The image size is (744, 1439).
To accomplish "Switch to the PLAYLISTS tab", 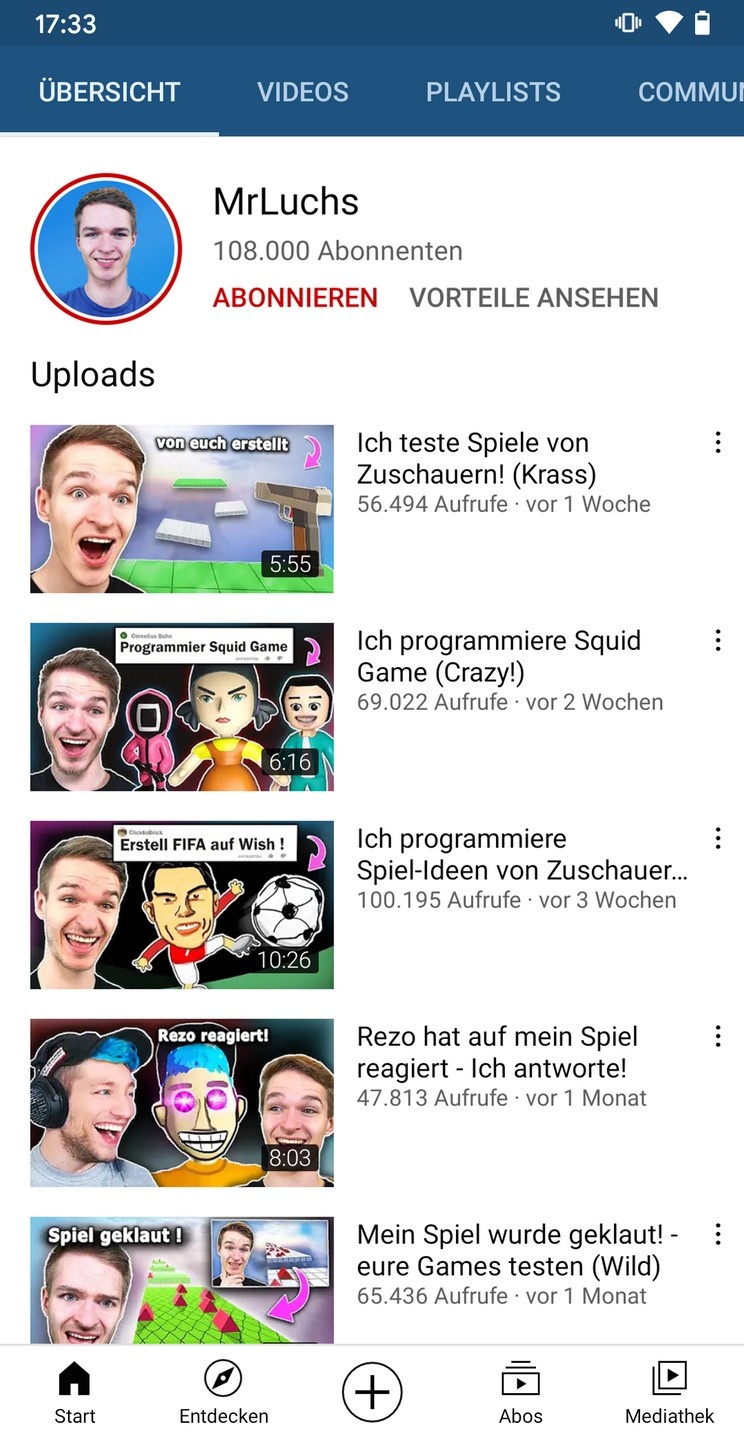I will tap(493, 92).
